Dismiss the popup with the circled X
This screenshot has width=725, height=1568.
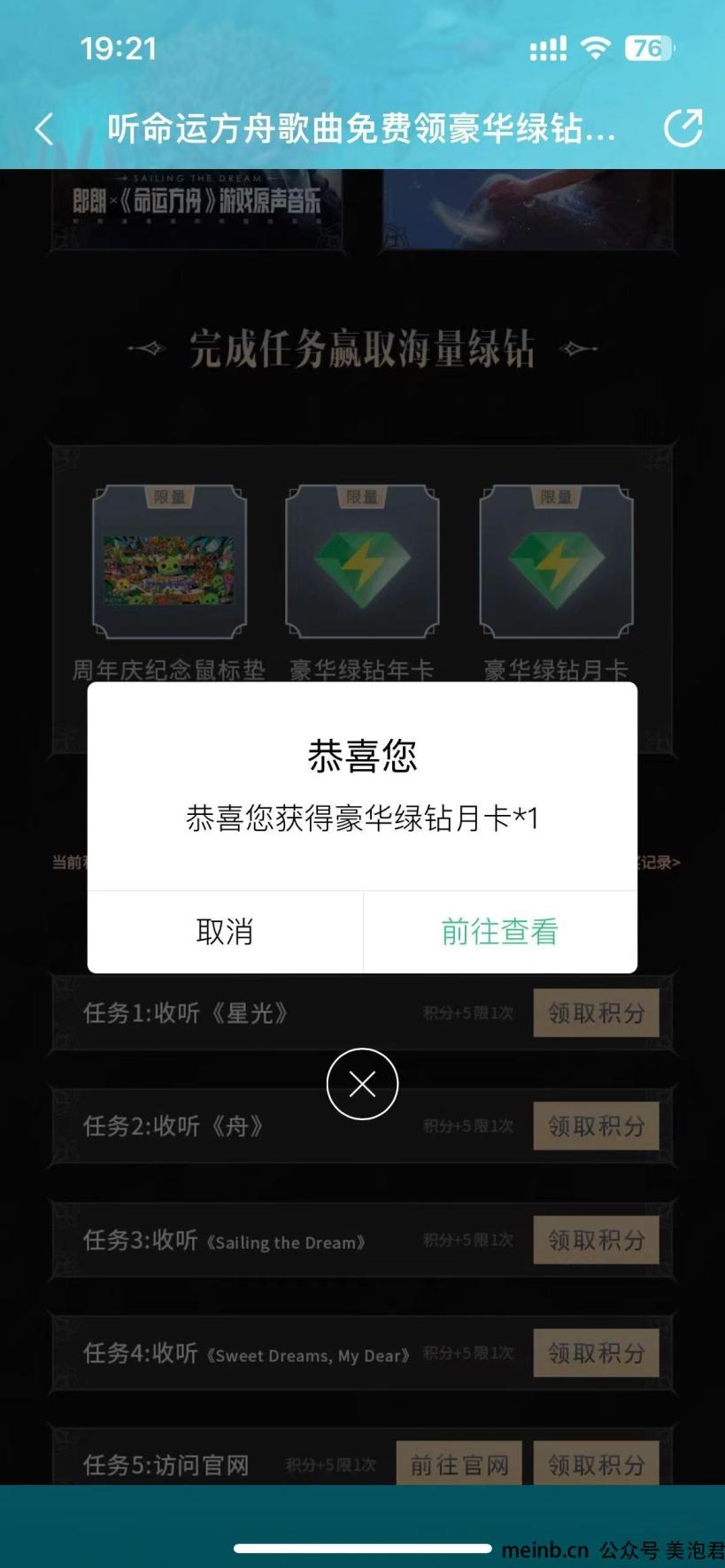pyautogui.click(x=362, y=1084)
